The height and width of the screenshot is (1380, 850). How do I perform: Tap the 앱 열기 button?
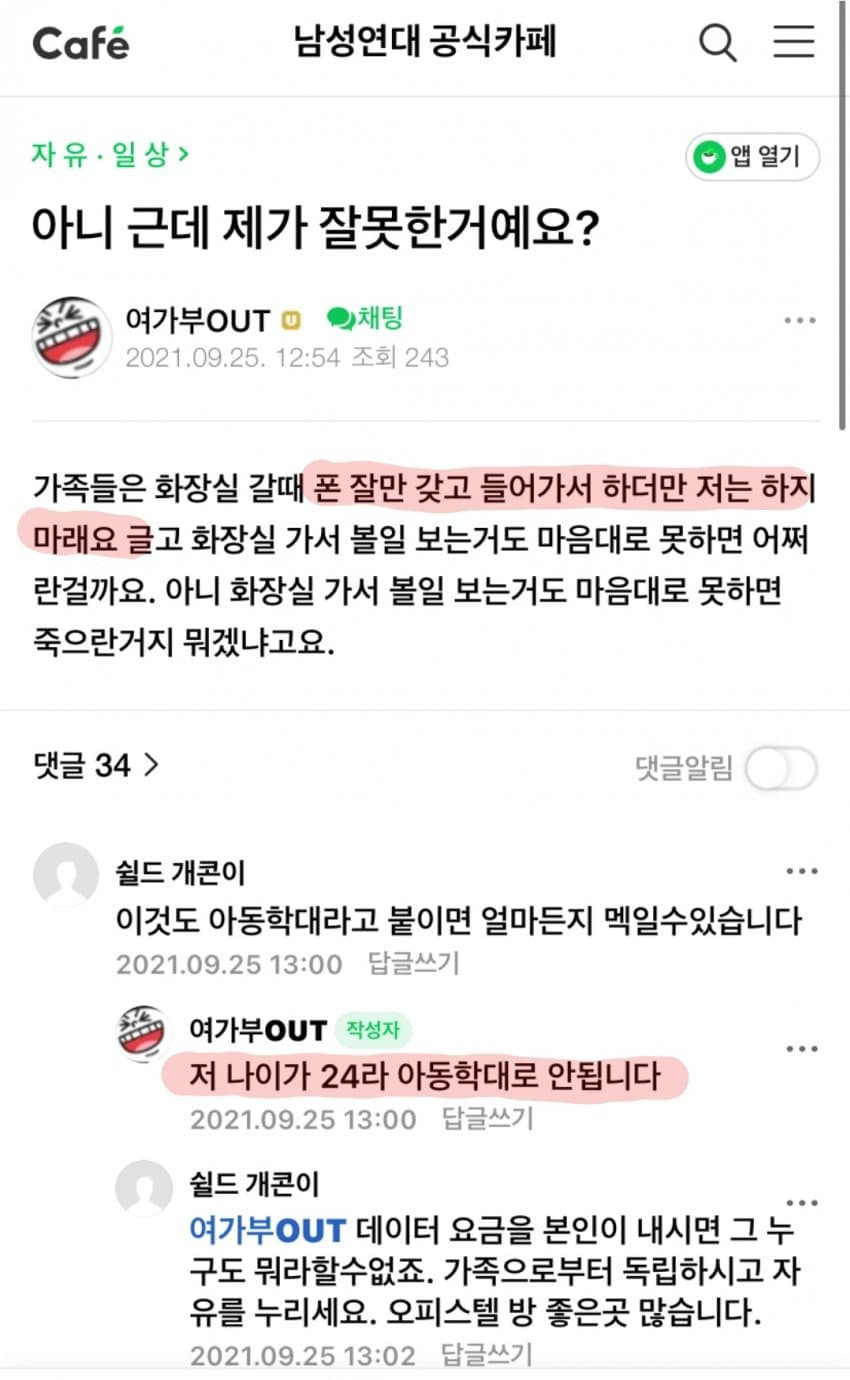[x=752, y=157]
